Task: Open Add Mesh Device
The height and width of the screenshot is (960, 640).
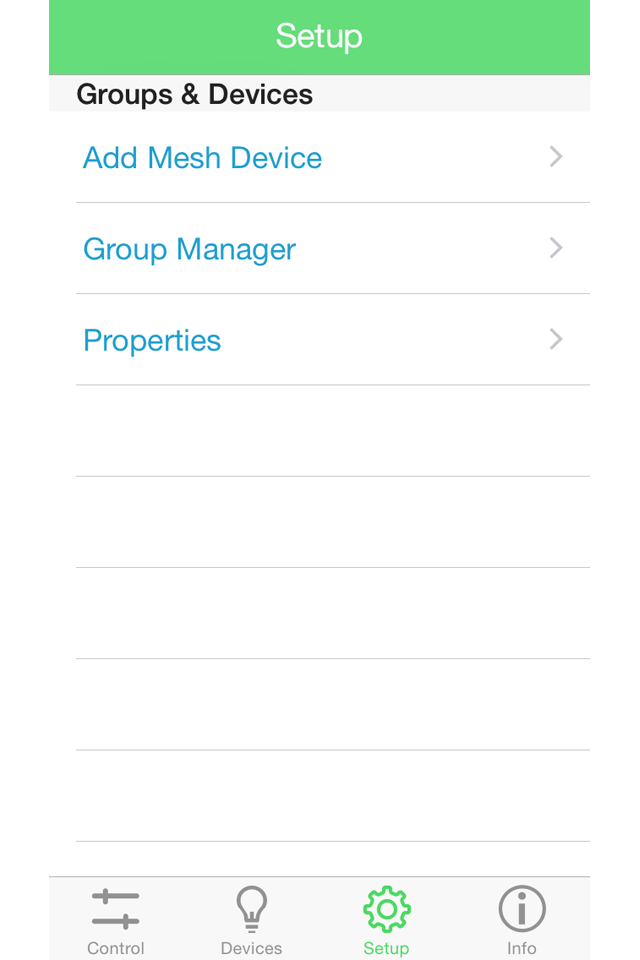Action: click(x=320, y=158)
